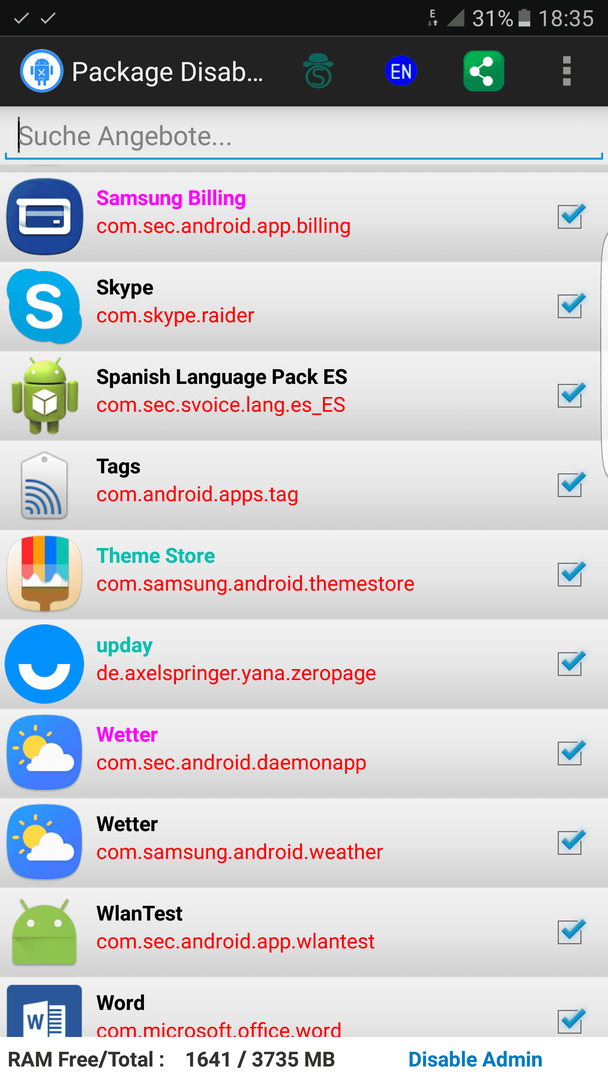
Task: Tap the green share icon
Action: [x=484, y=71]
